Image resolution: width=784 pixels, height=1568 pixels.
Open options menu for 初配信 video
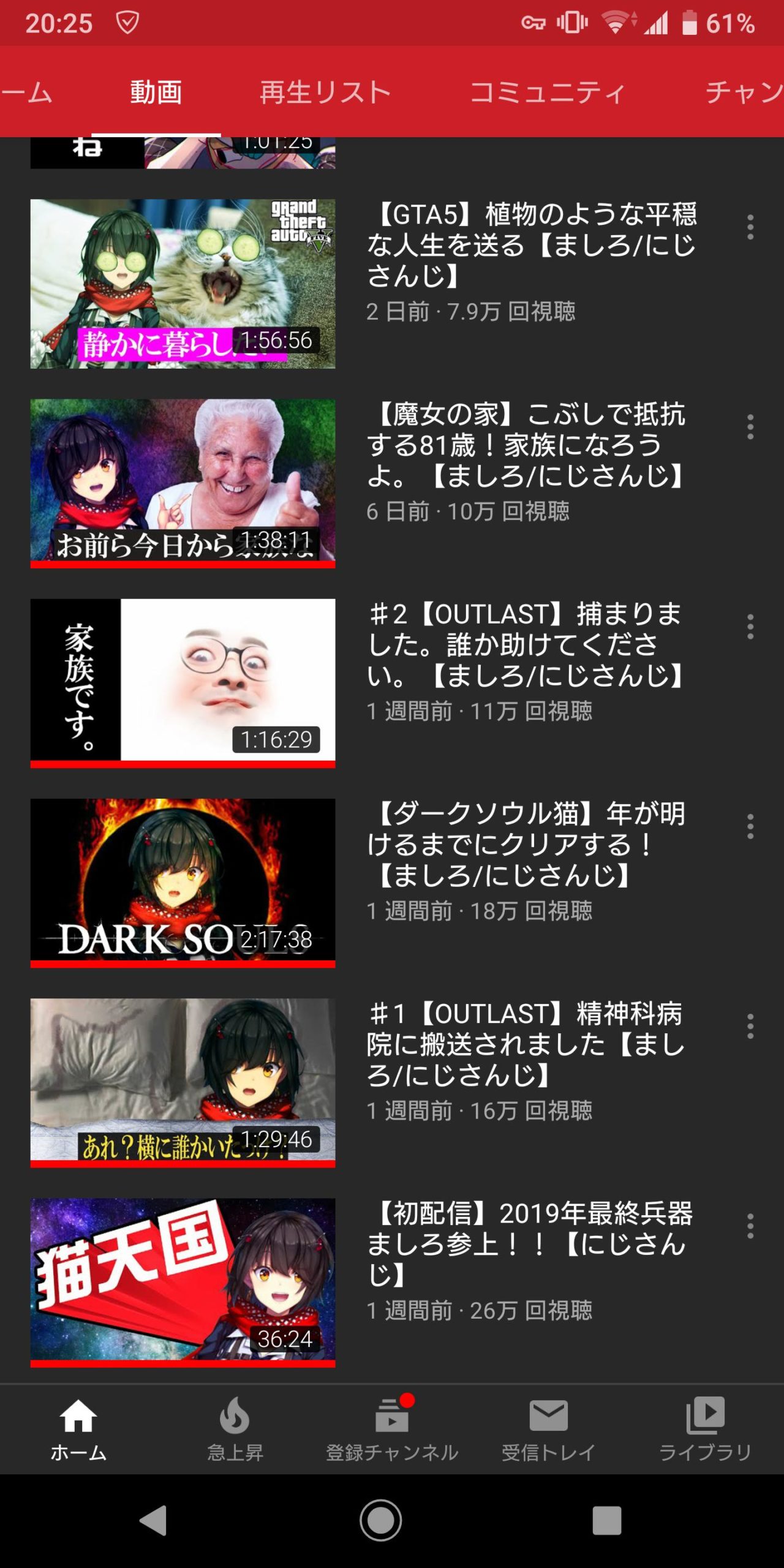point(750,1226)
